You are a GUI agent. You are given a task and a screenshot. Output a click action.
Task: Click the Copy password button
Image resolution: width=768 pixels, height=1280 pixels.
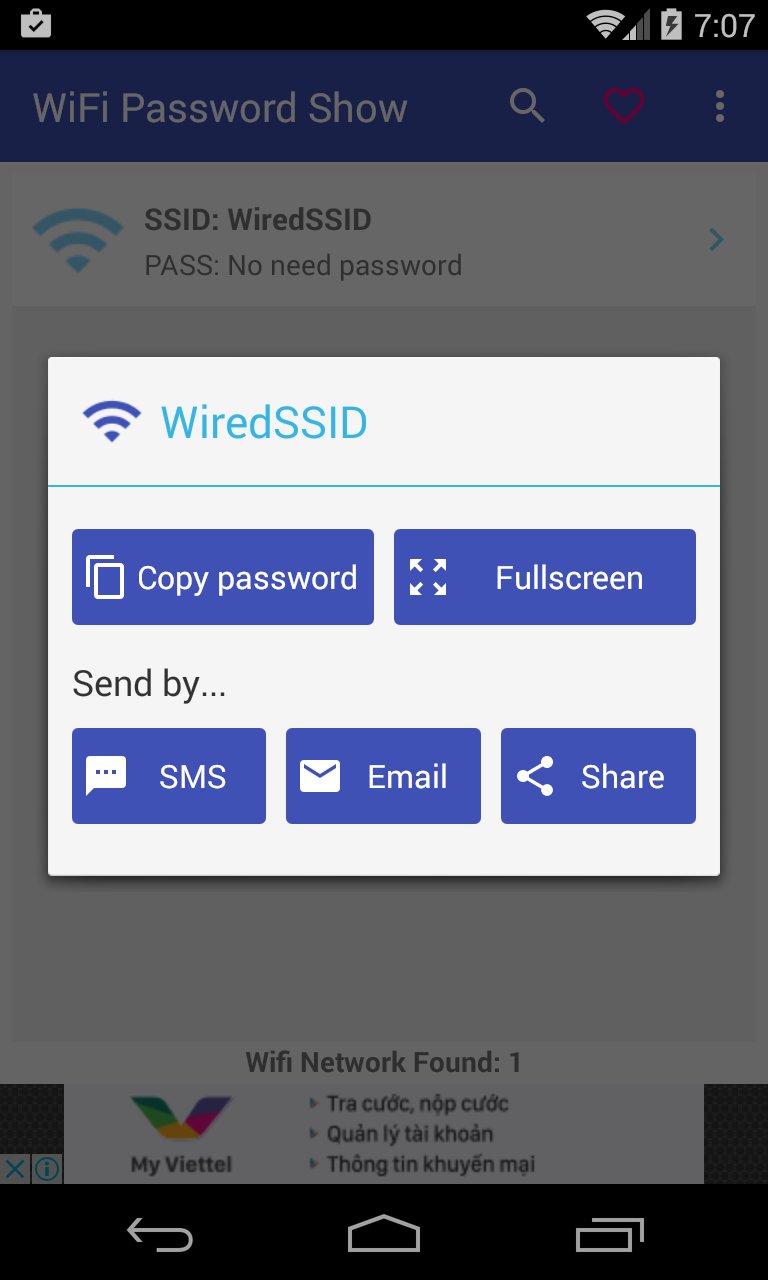coord(222,576)
